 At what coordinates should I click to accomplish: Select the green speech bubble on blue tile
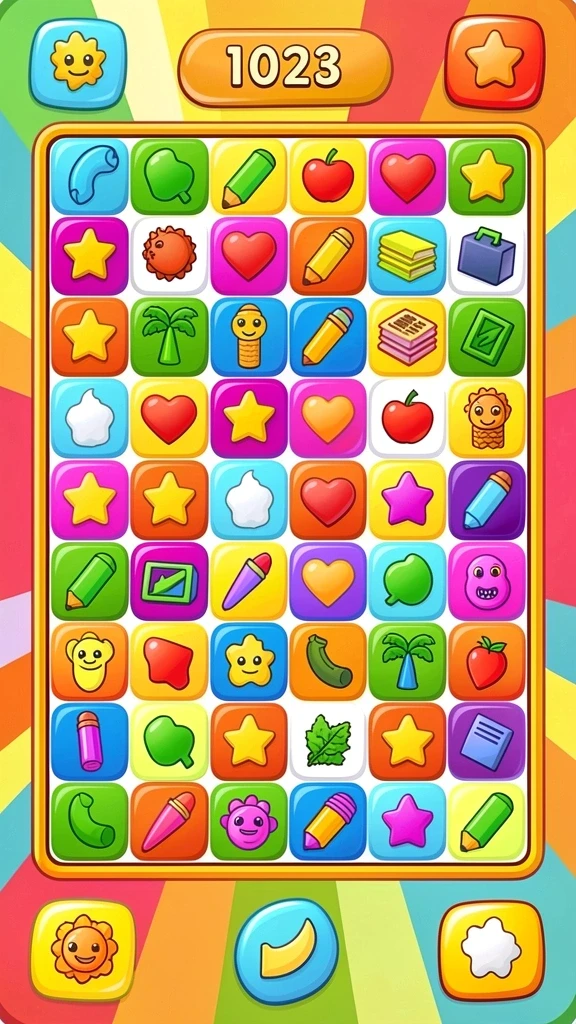[408, 581]
